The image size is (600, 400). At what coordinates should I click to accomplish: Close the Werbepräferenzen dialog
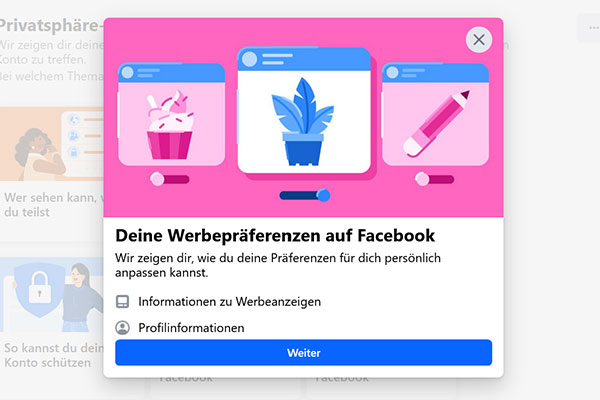coord(479,40)
